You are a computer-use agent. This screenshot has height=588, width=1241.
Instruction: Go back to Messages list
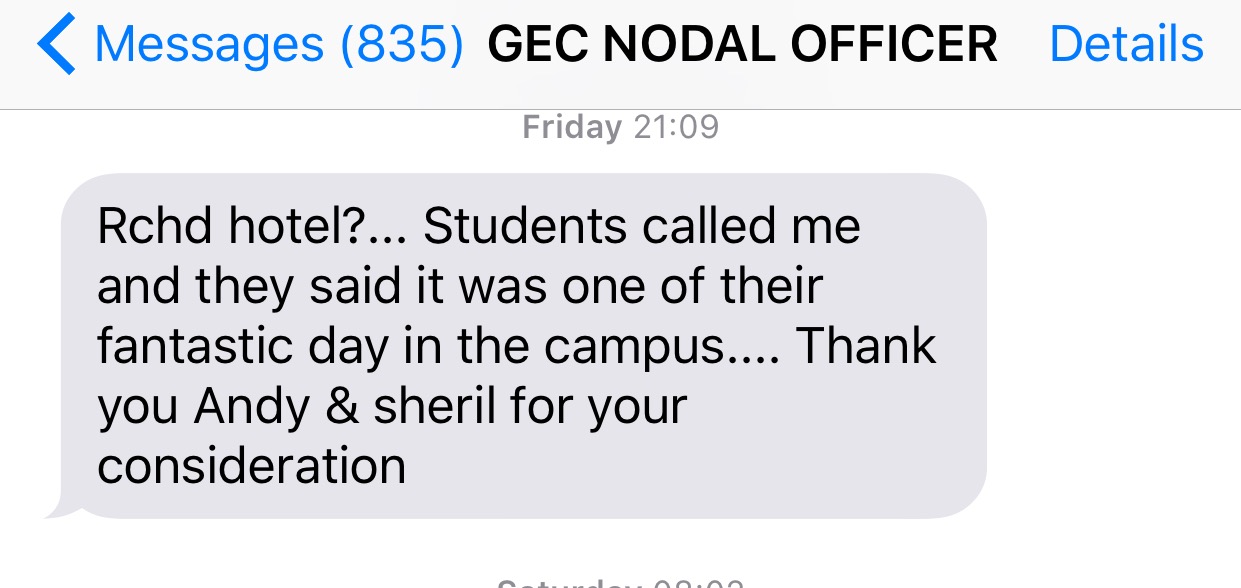tap(250, 45)
